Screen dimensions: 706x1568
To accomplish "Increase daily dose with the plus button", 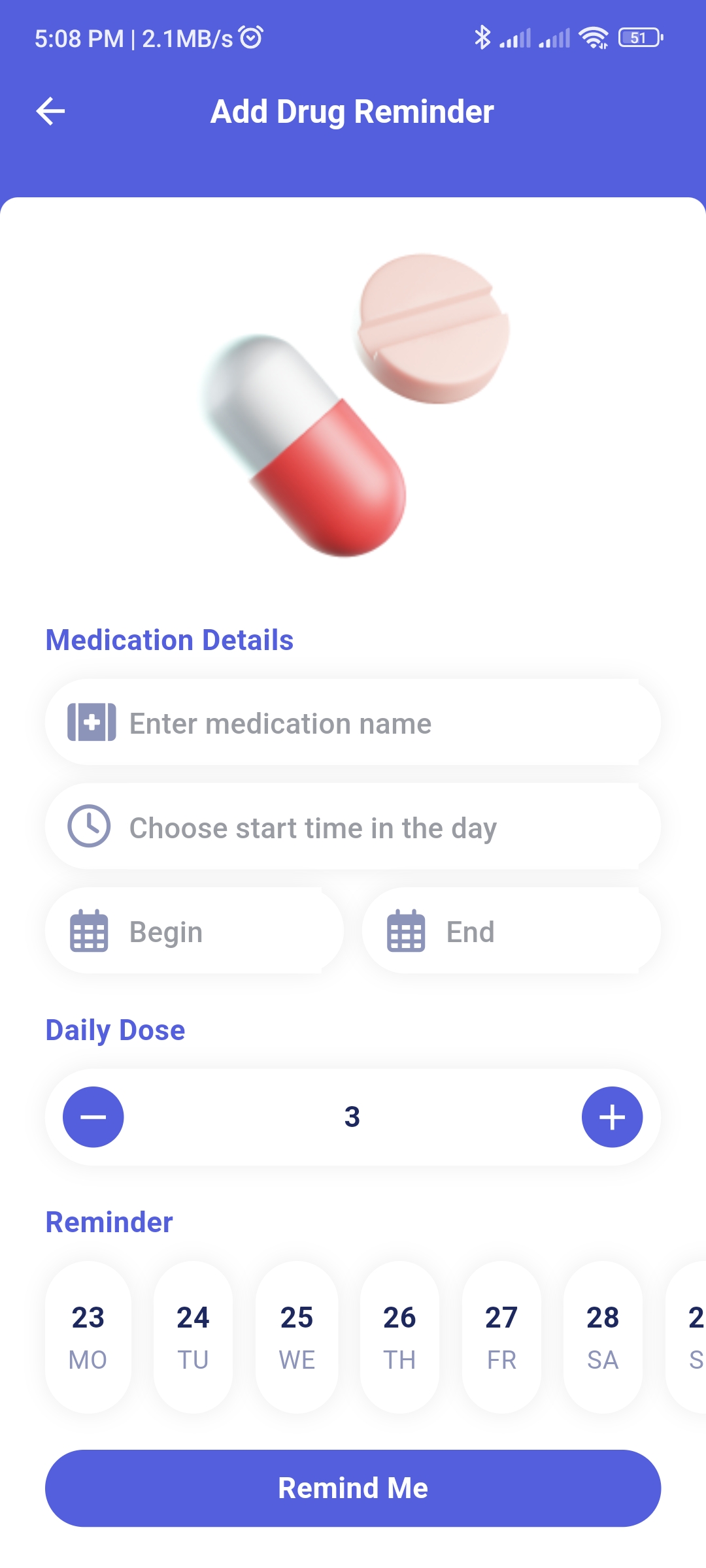I will point(611,1117).
